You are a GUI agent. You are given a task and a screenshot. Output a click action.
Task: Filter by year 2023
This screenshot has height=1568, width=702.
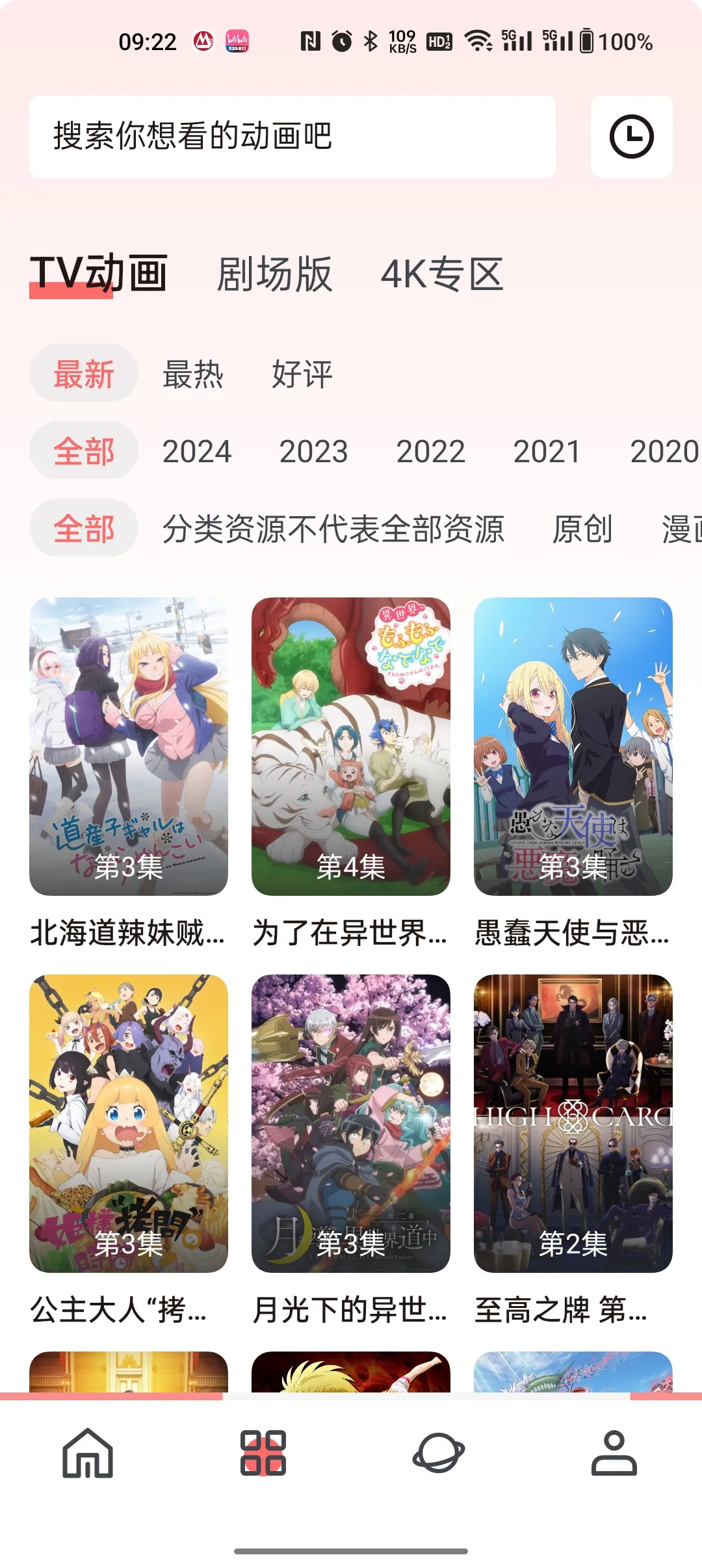click(x=314, y=451)
